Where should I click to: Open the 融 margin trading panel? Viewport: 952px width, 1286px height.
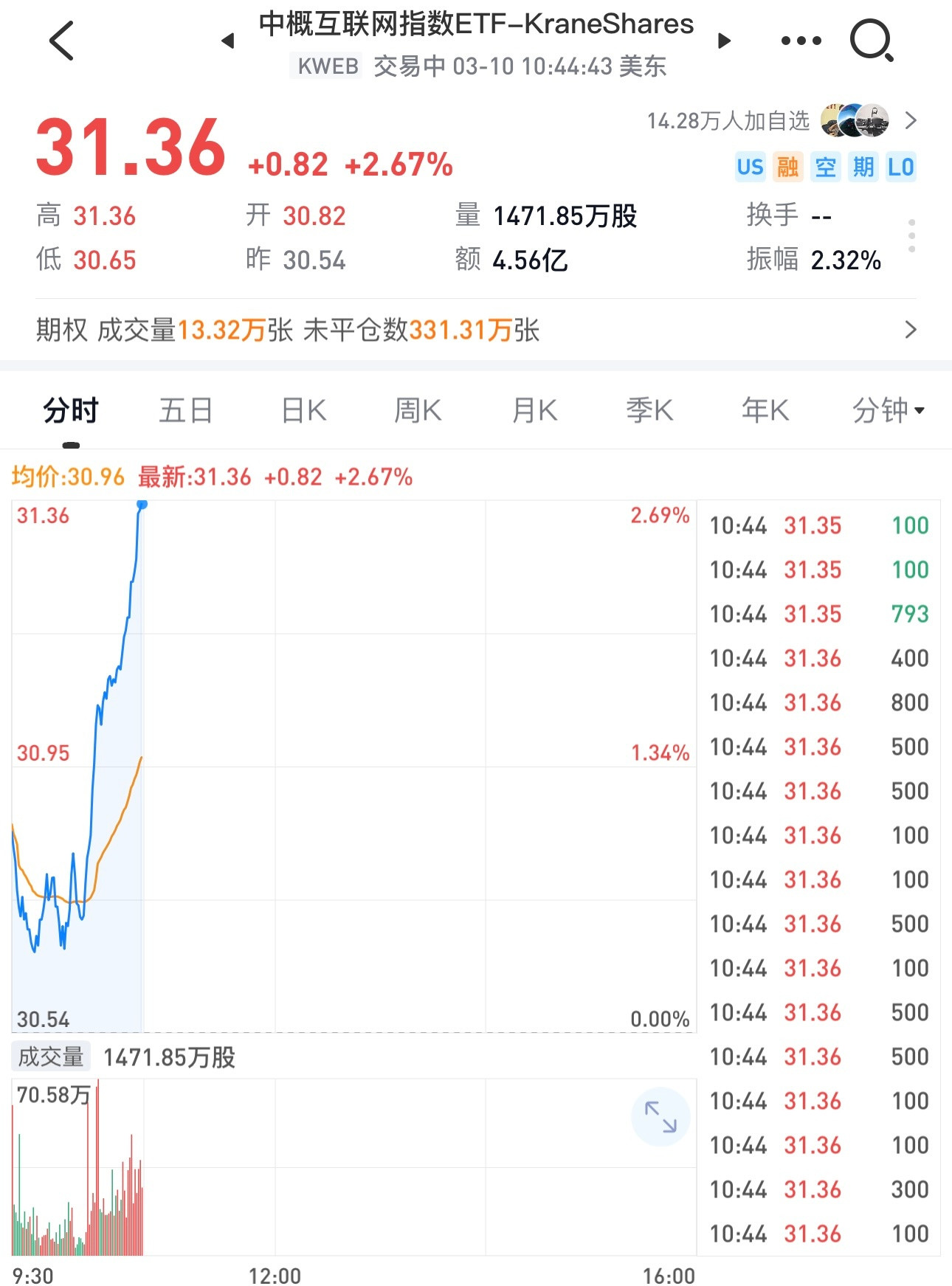coord(787,167)
